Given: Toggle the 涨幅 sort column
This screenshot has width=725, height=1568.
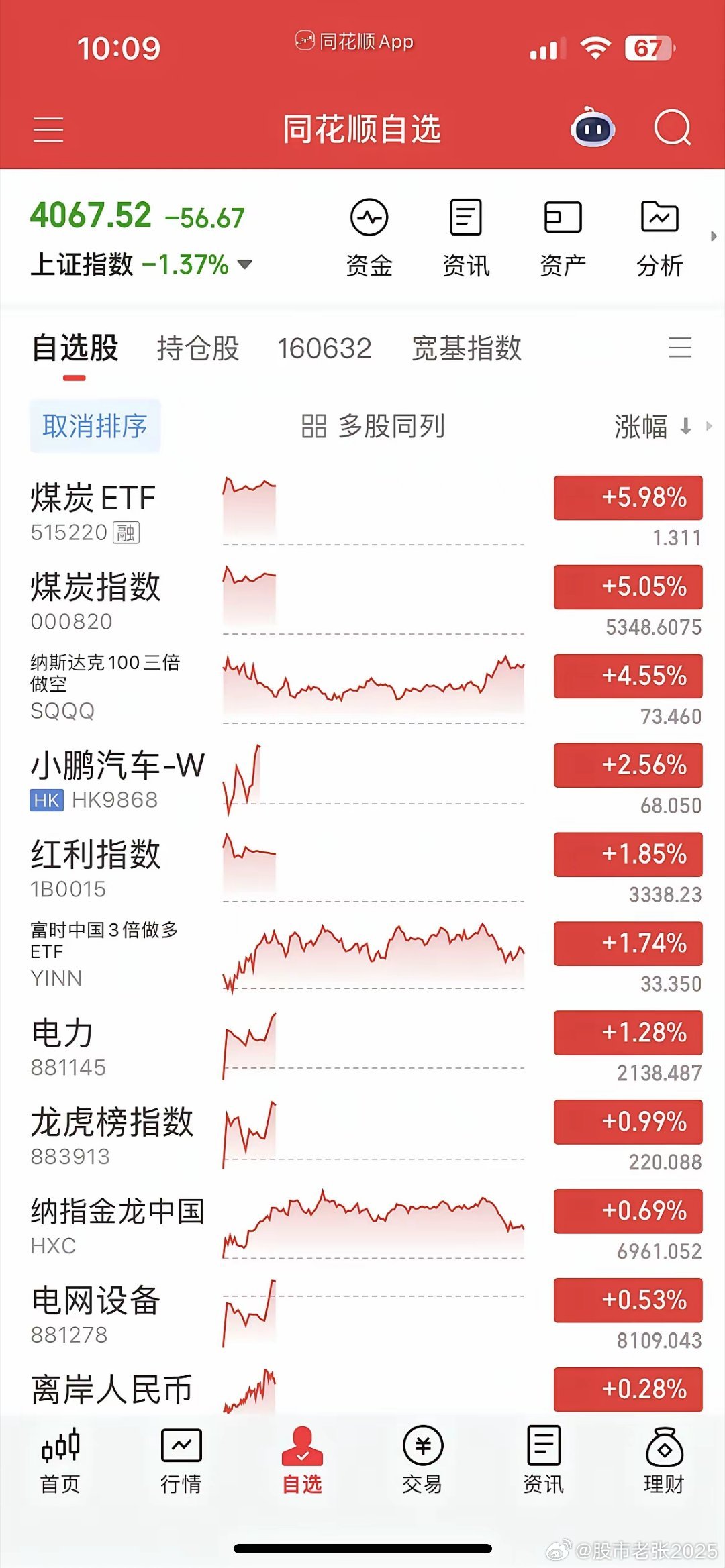Looking at the screenshot, I should (654, 426).
